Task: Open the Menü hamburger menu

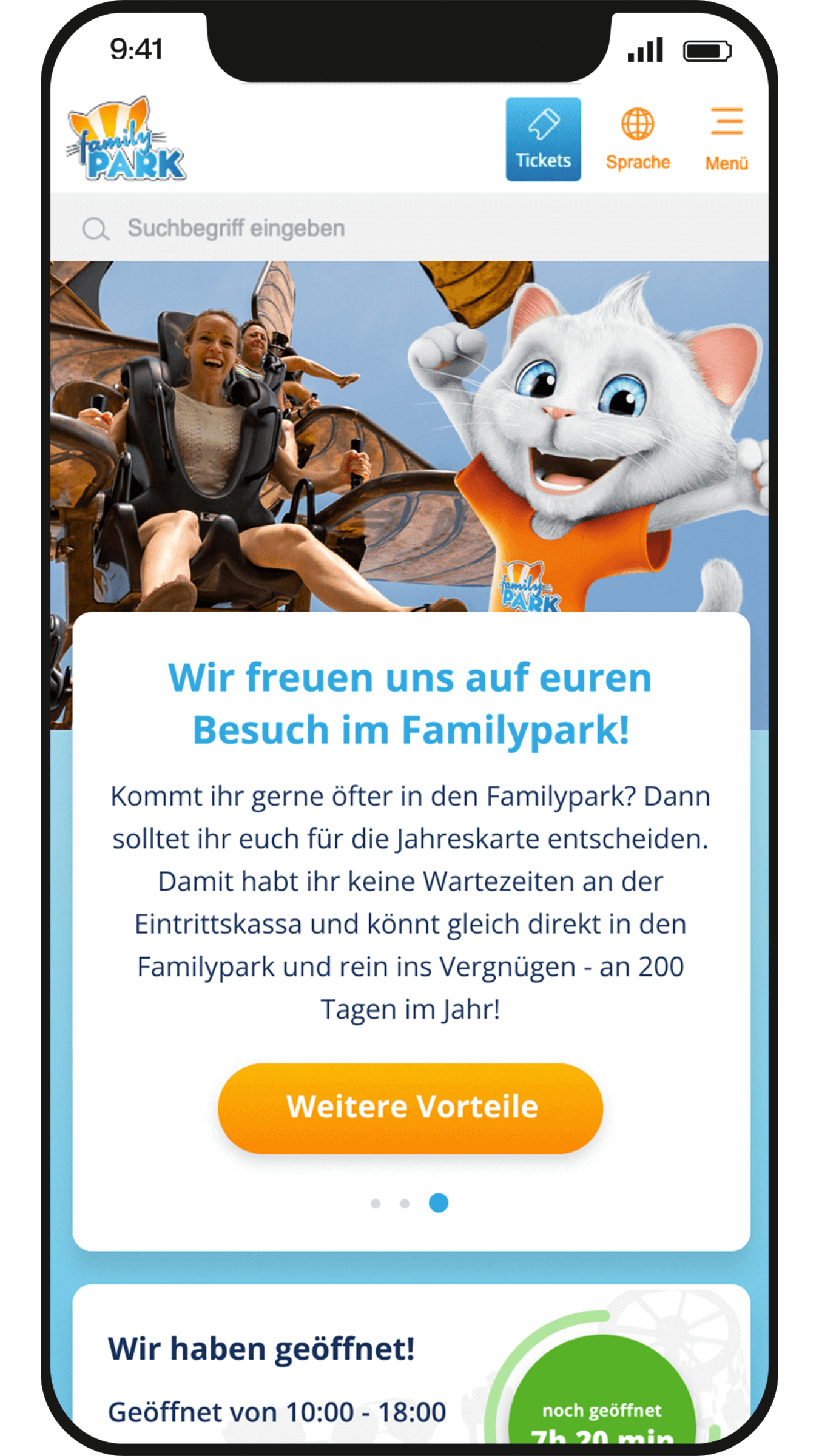Action: [726, 139]
